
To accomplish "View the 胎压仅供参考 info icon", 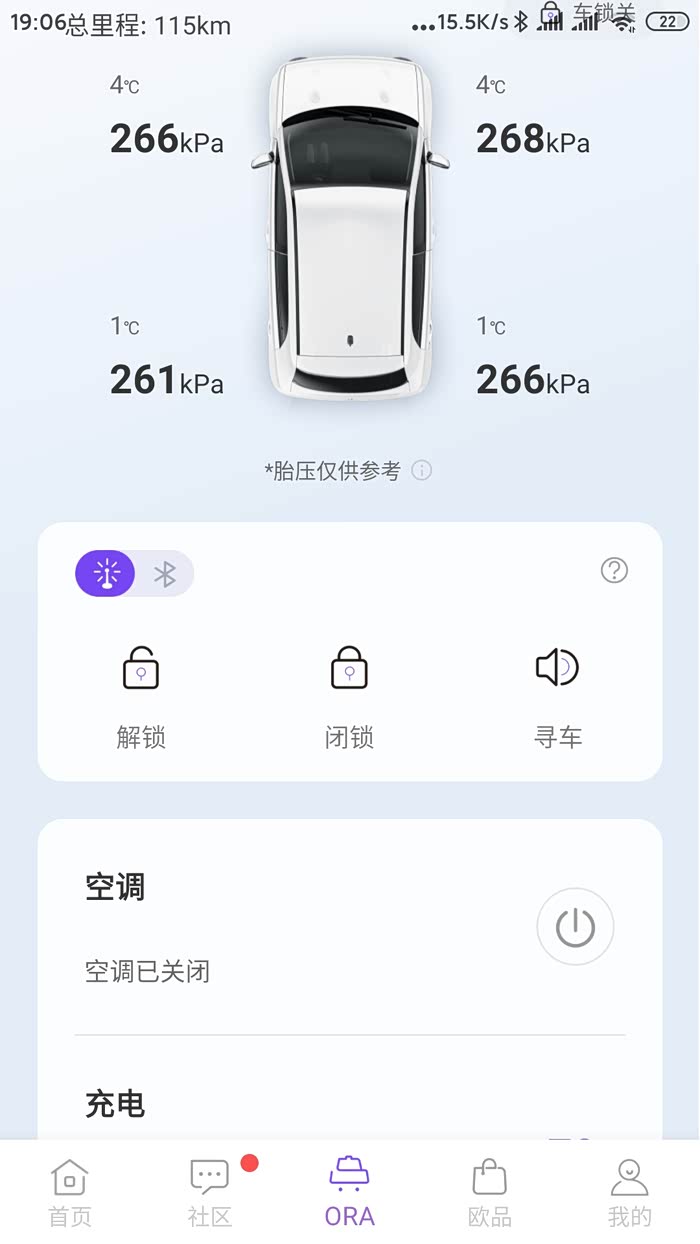I will coord(422,470).
